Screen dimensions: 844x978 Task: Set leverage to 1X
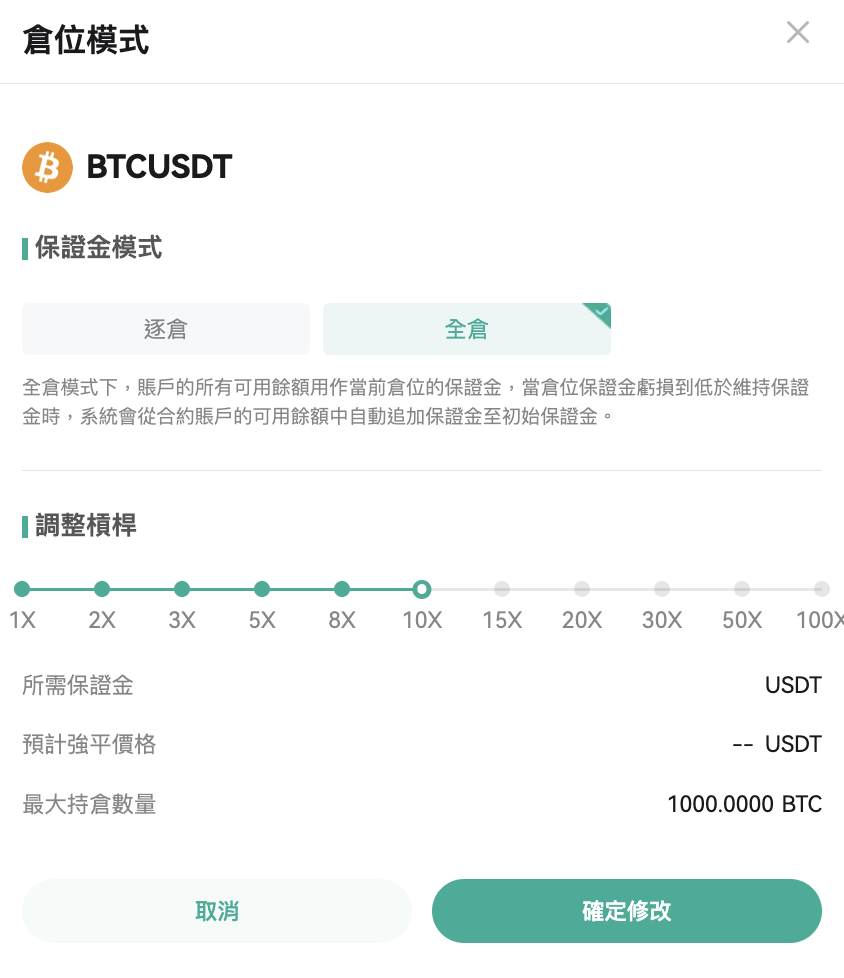click(22, 589)
